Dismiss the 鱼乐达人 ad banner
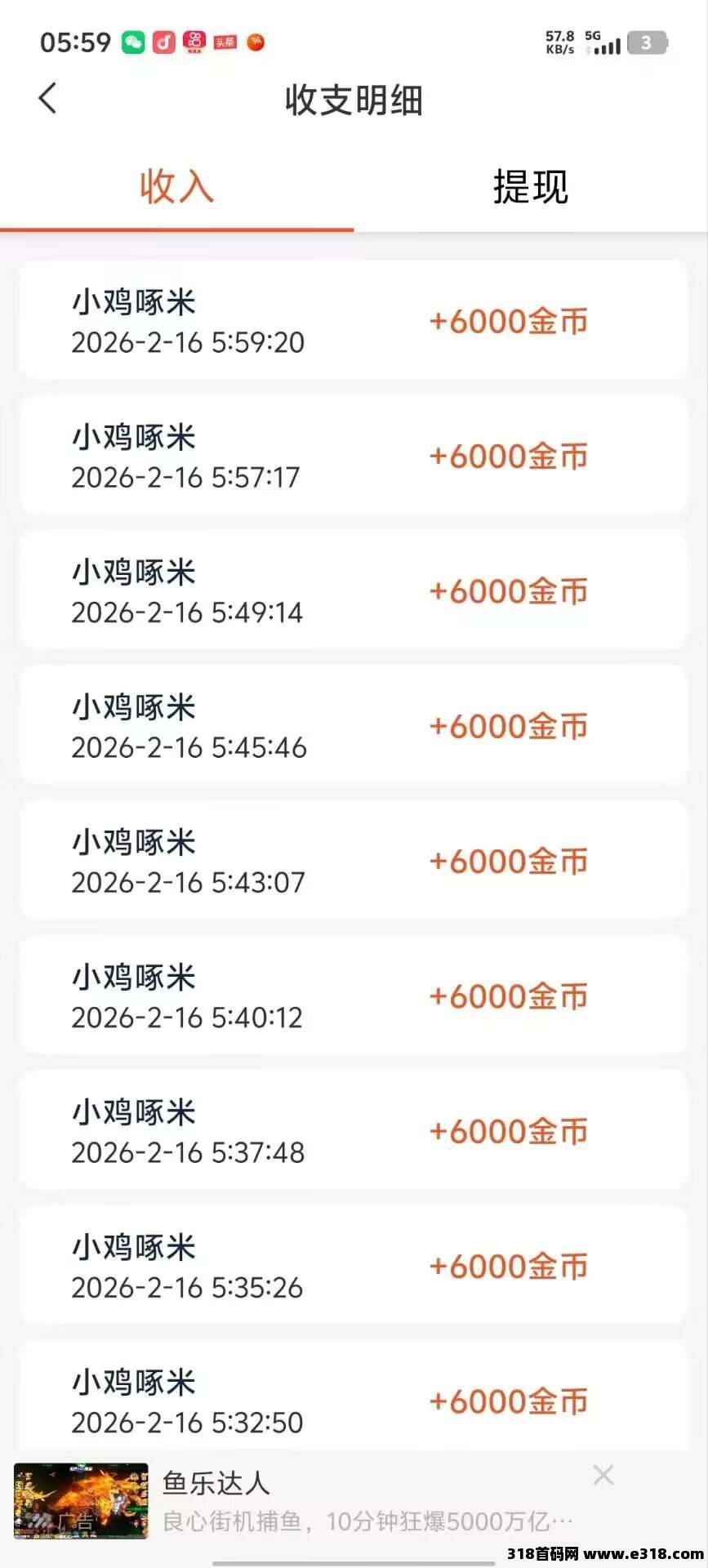The image size is (708, 1568). click(x=603, y=1475)
